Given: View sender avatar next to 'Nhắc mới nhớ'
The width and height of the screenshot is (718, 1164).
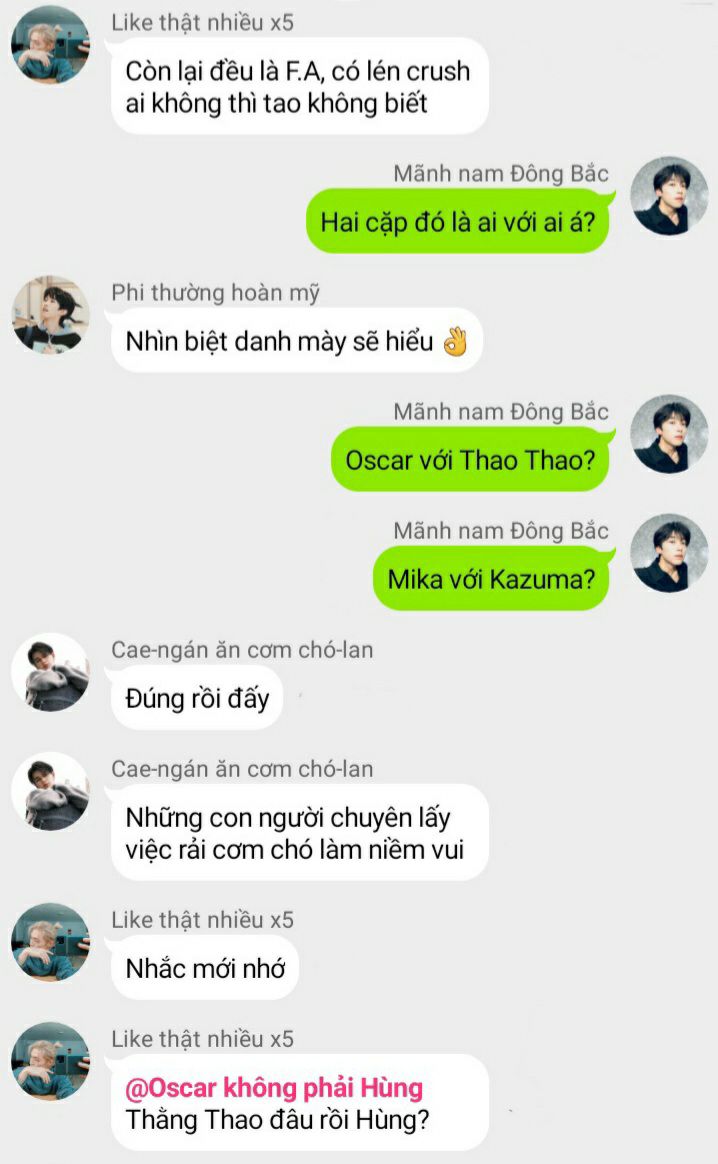Looking at the screenshot, I should 50,942.
